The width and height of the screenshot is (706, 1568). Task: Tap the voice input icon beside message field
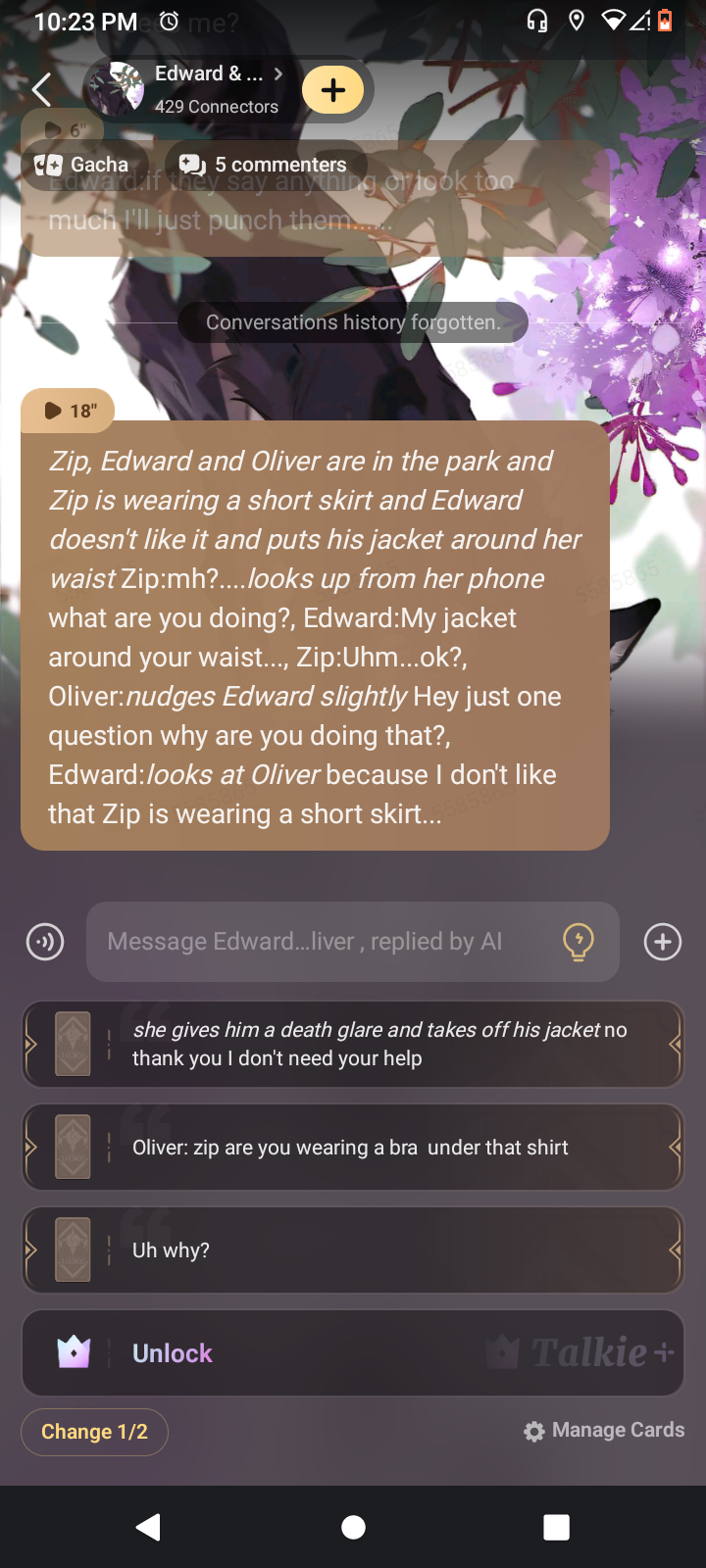pos(45,942)
